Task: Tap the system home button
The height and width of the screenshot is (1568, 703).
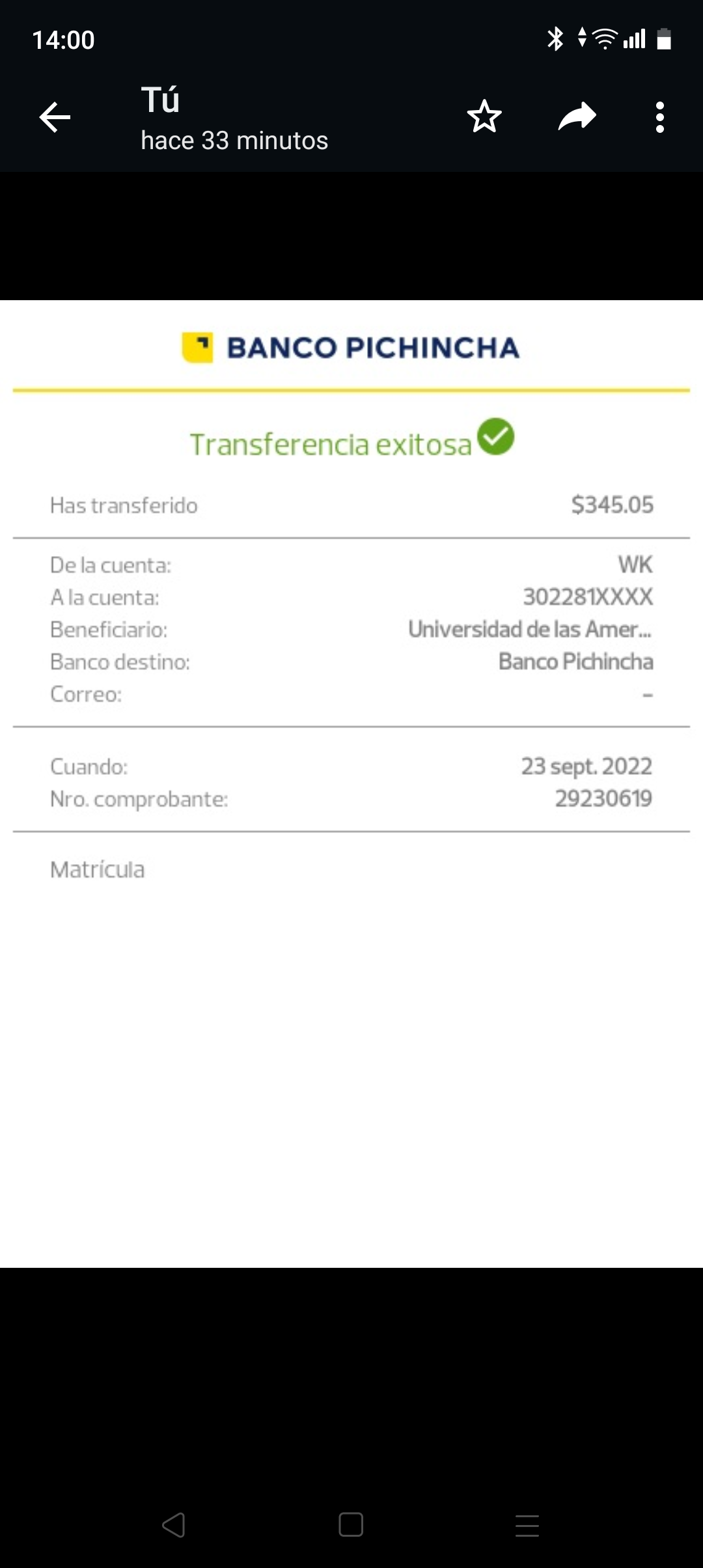Action: (x=351, y=1524)
